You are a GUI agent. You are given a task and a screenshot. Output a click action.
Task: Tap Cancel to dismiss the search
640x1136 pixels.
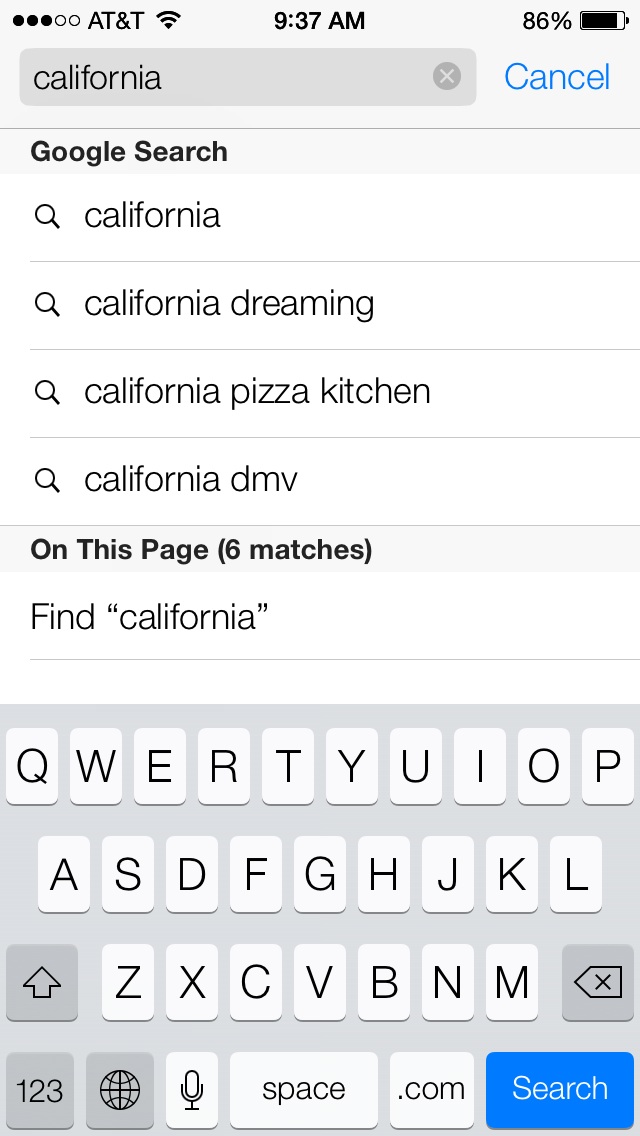coord(557,77)
